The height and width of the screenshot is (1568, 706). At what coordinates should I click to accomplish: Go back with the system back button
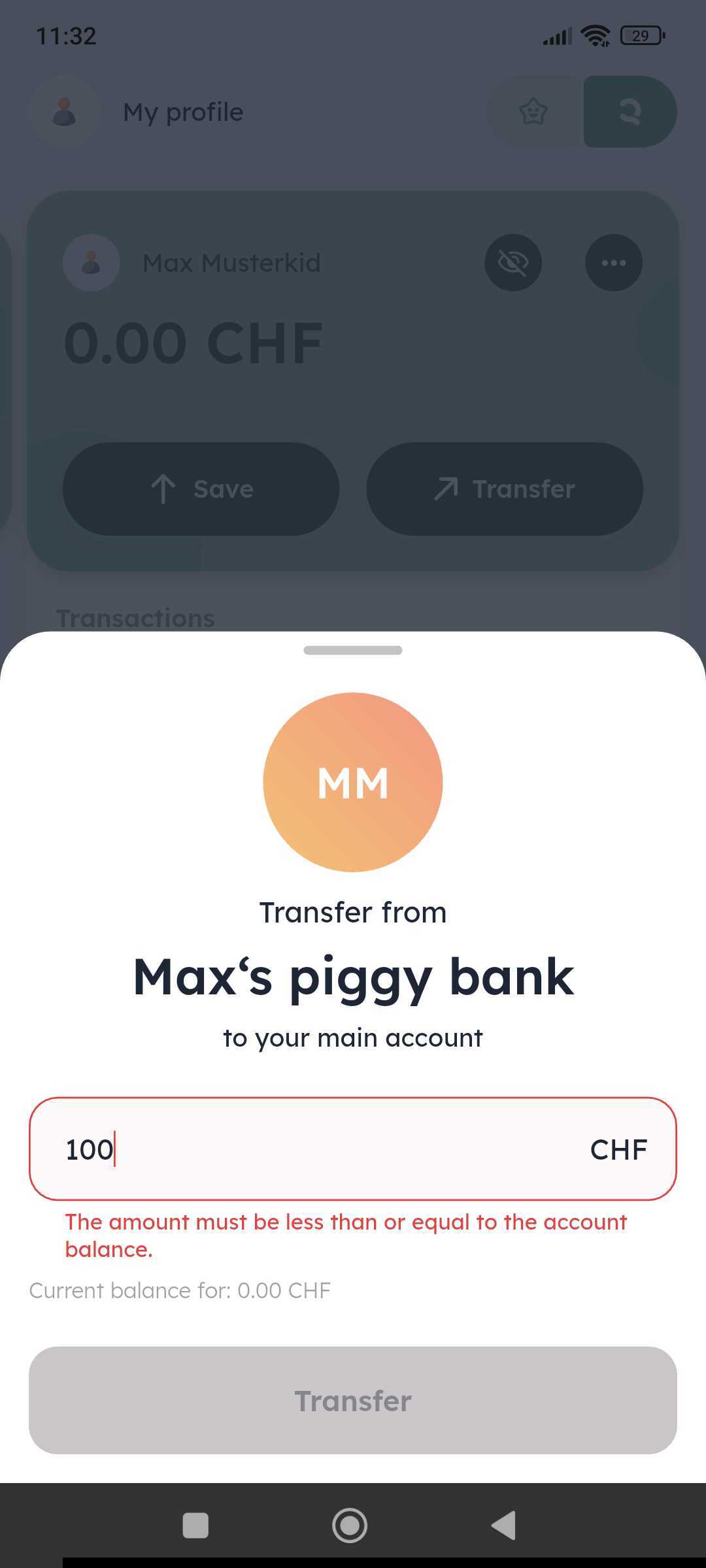click(x=504, y=1526)
